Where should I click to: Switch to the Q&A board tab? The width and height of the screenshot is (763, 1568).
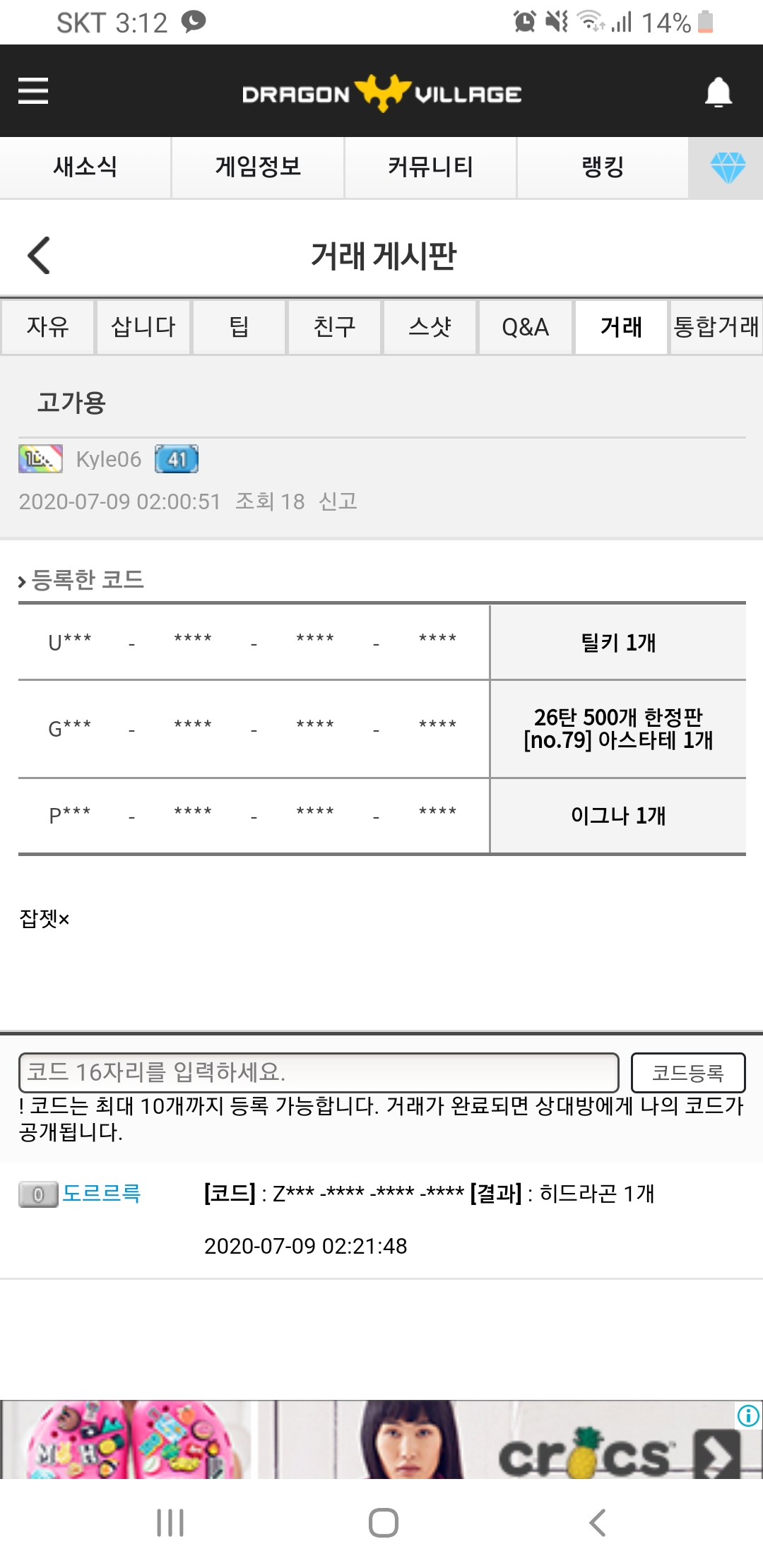525,327
